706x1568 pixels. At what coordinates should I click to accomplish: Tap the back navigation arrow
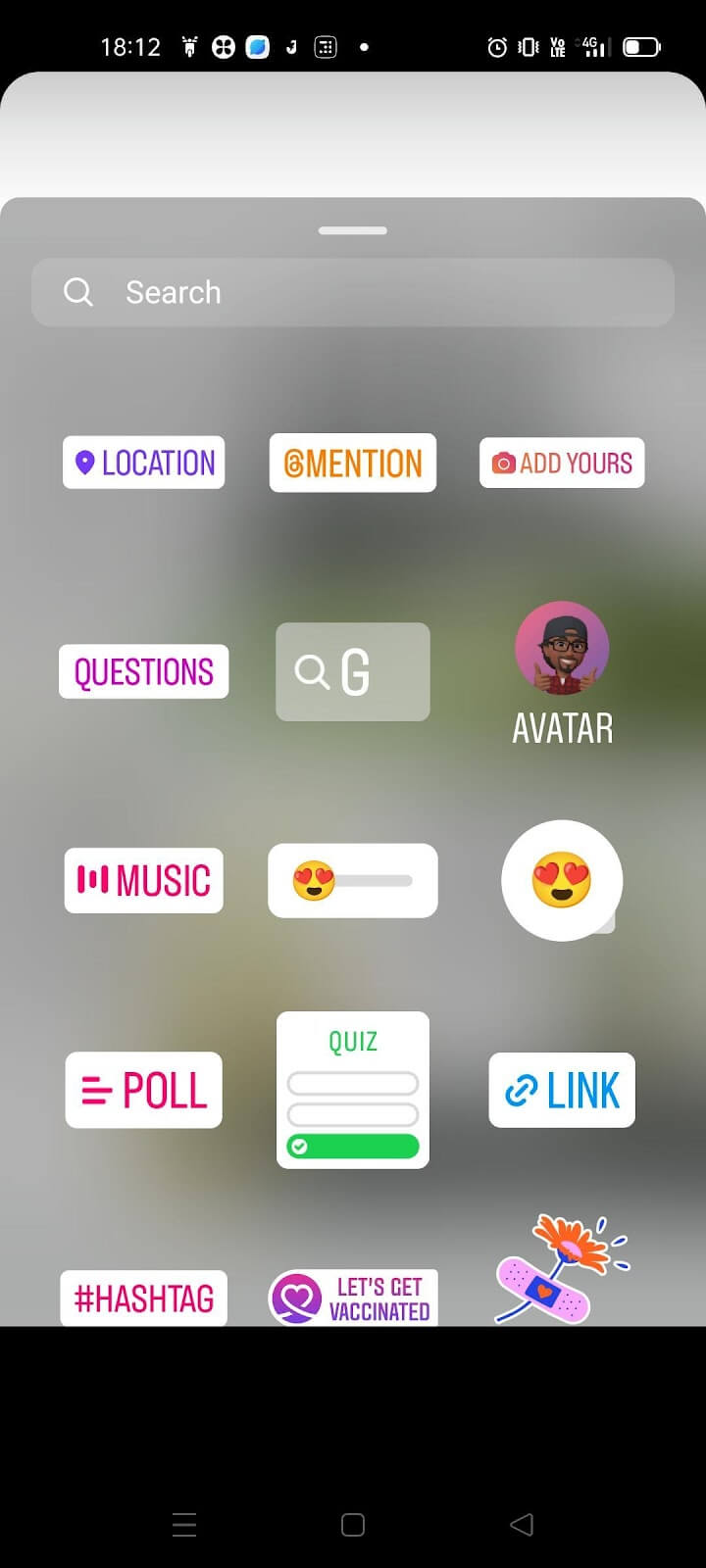(x=522, y=1524)
